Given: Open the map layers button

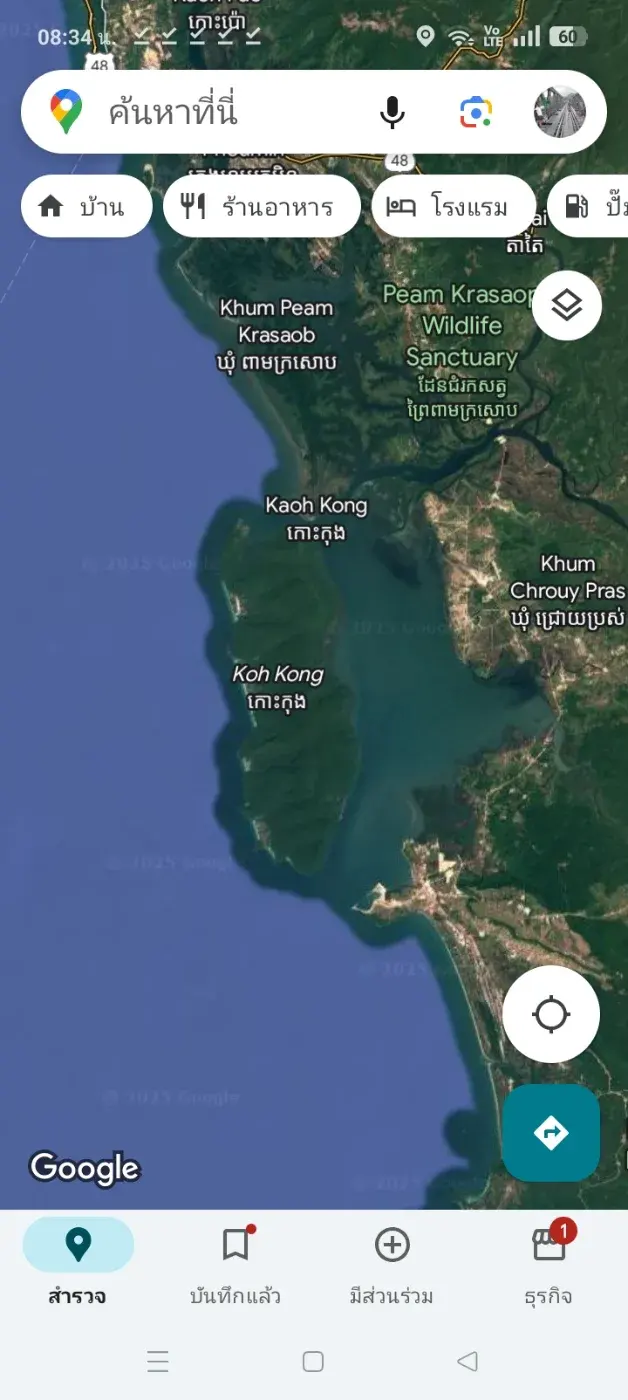Looking at the screenshot, I should point(567,306).
